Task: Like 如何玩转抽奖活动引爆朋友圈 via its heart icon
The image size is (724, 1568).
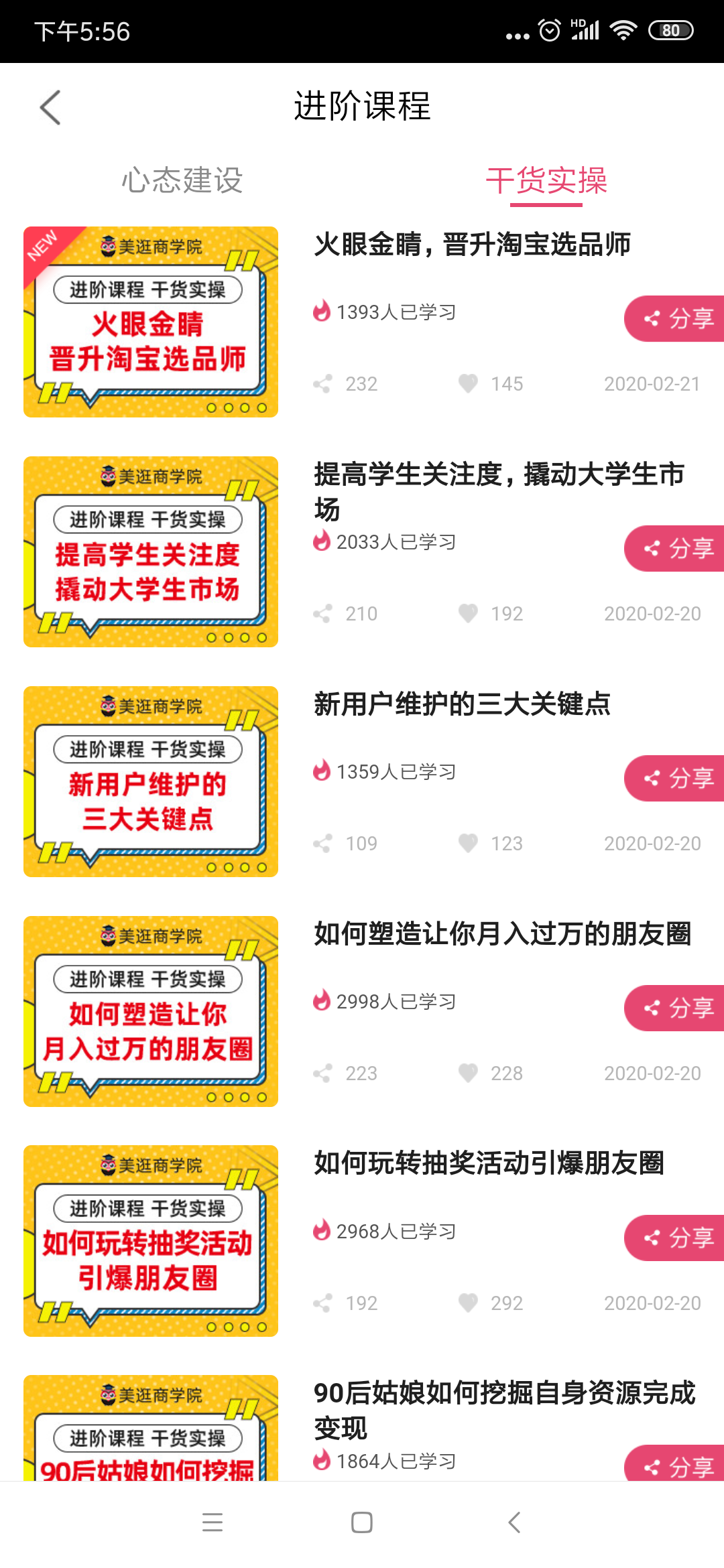Action: coord(469,1303)
